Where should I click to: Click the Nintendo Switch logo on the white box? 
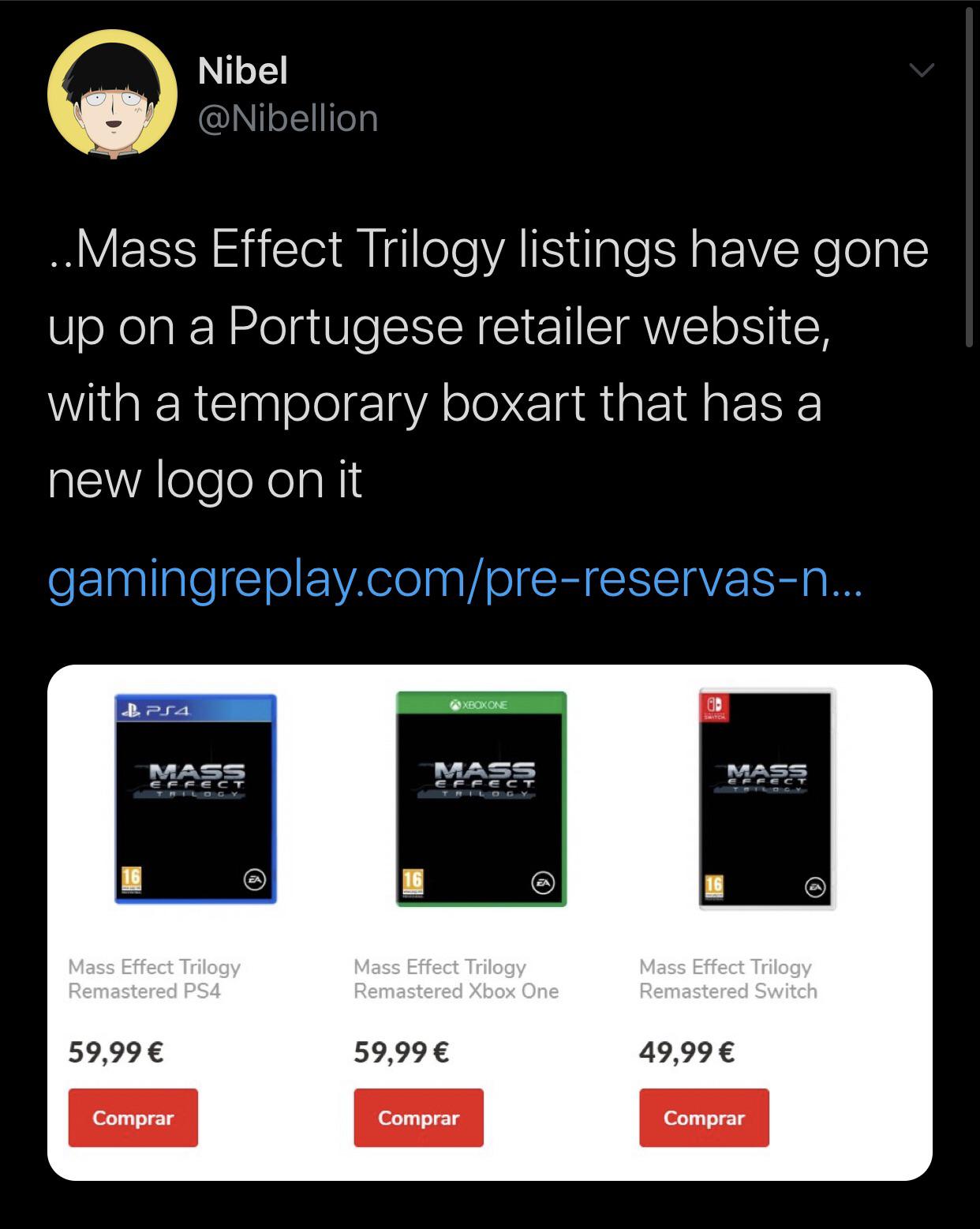tap(714, 708)
